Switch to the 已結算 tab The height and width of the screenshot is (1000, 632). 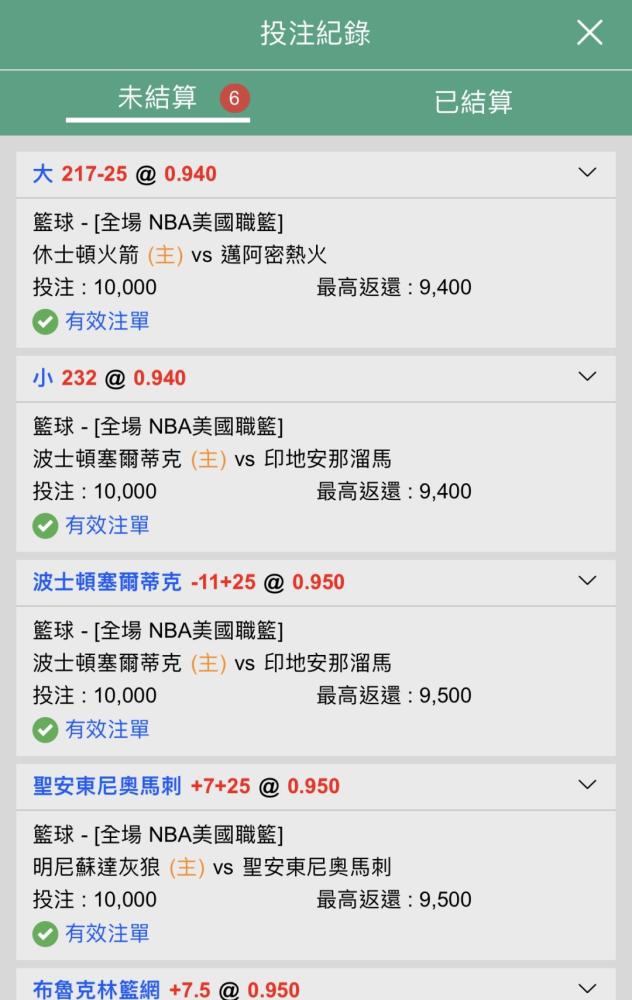(473, 102)
